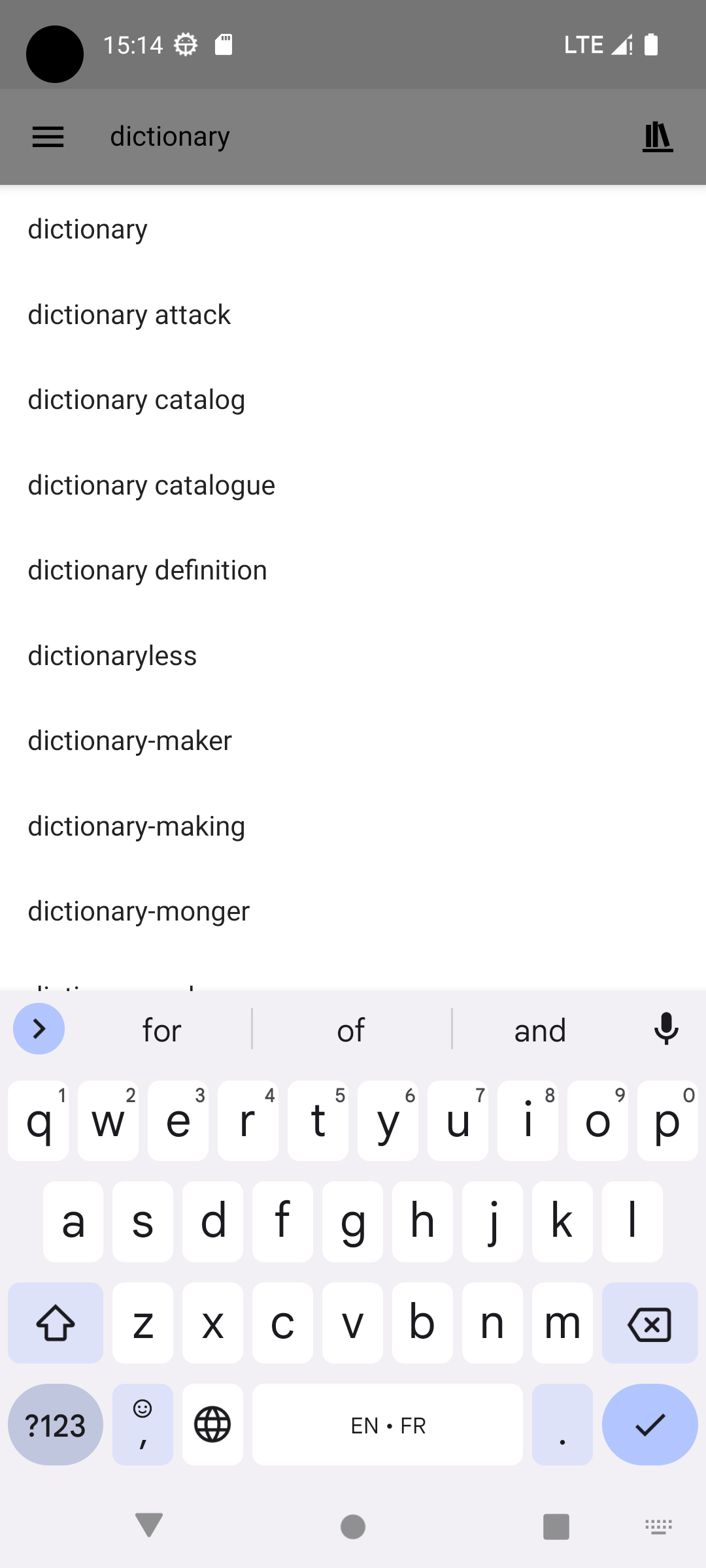This screenshot has width=706, height=1568.
Task: Open 'dictionary-making' entry
Action: (136, 826)
